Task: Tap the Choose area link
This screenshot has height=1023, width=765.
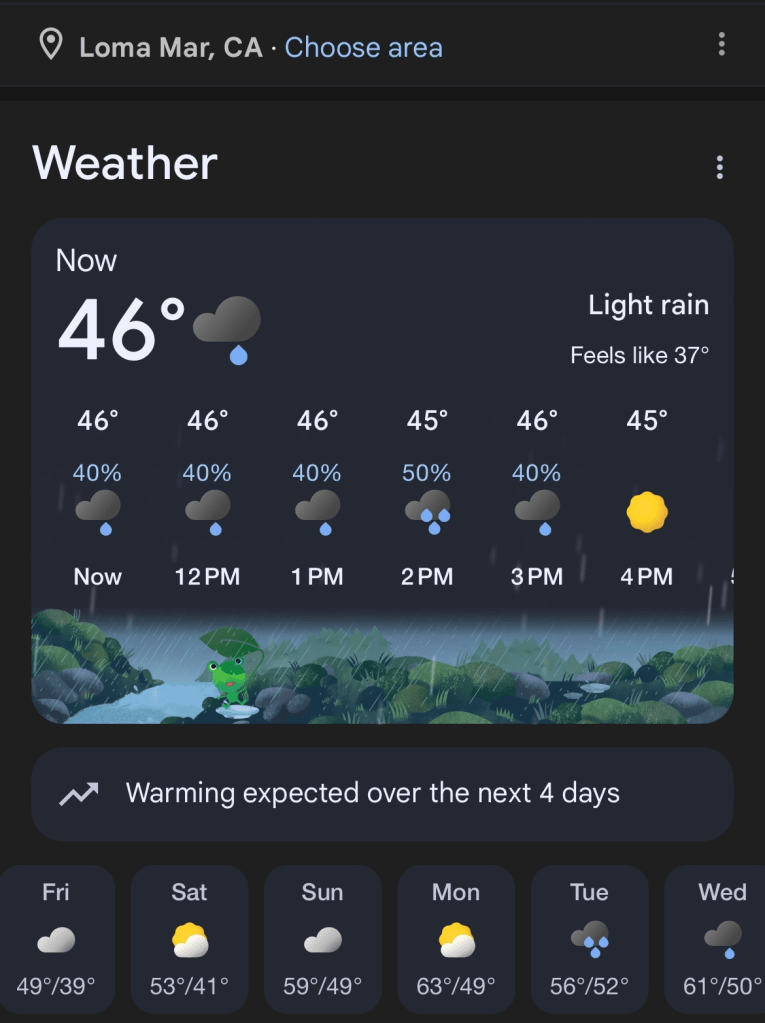Action: tap(363, 47)
